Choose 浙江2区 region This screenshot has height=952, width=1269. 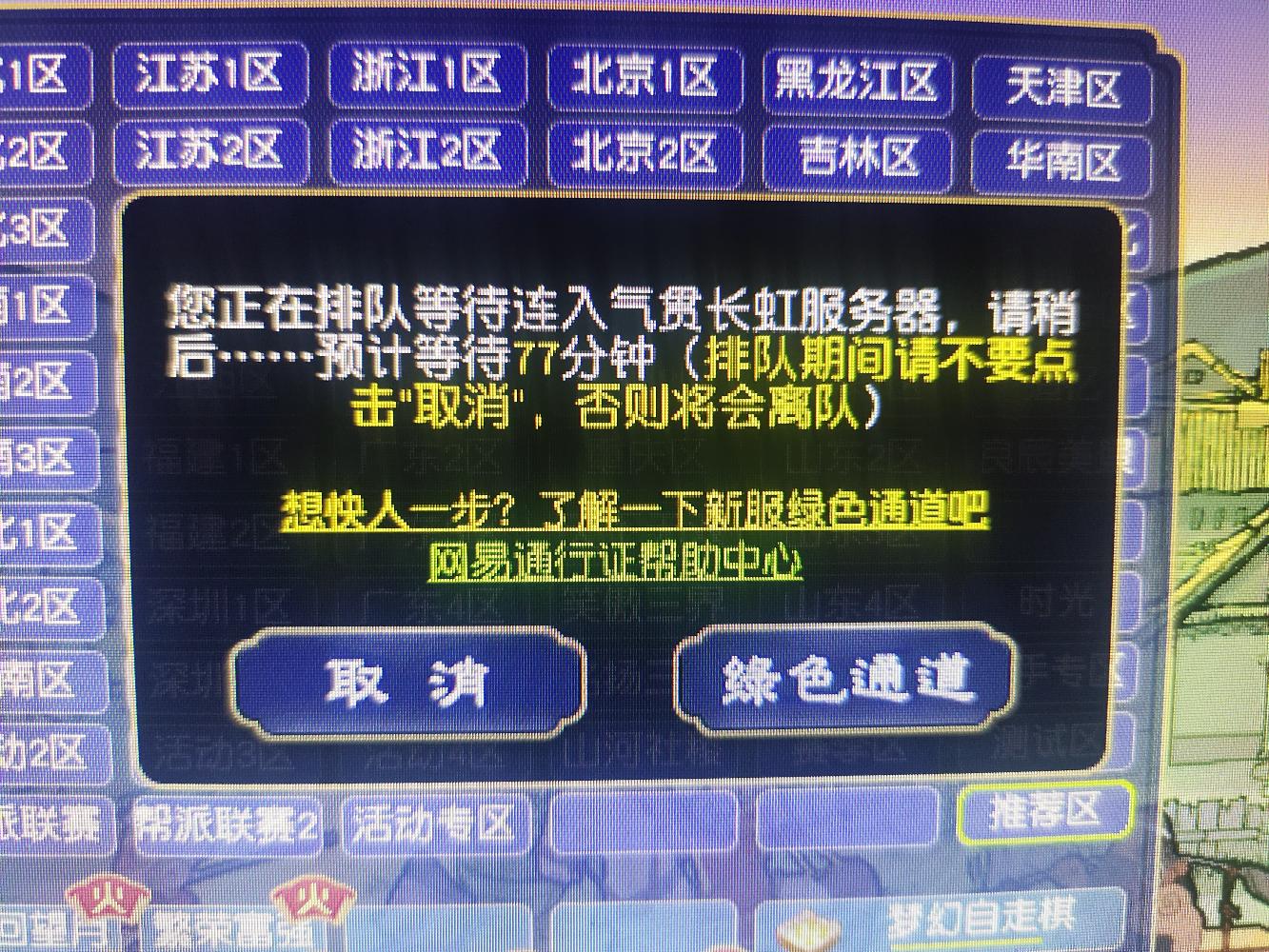pyautogui.click(x=427, y=152)
